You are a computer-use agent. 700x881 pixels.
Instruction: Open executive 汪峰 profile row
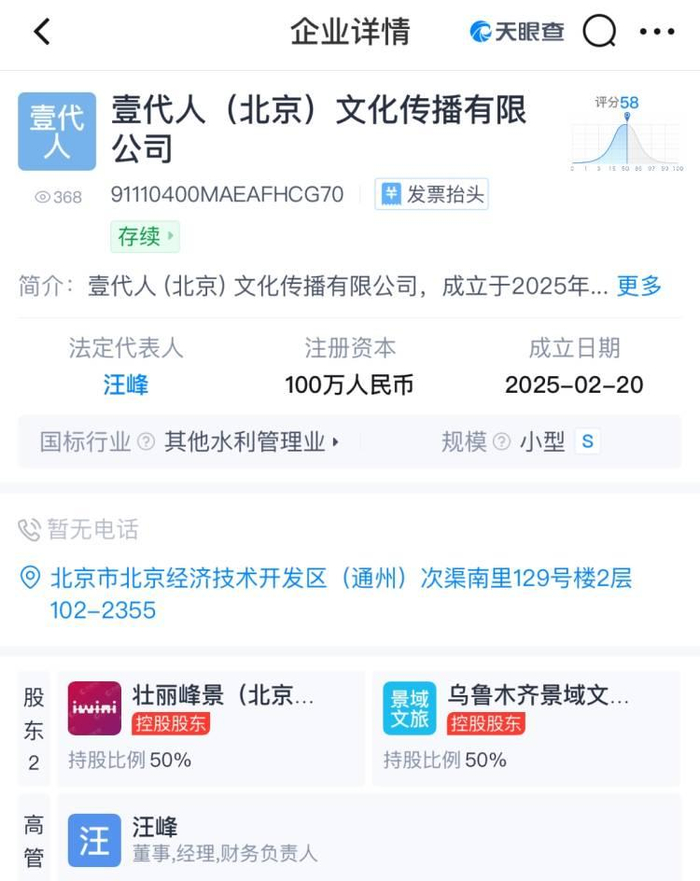[369, 840]
